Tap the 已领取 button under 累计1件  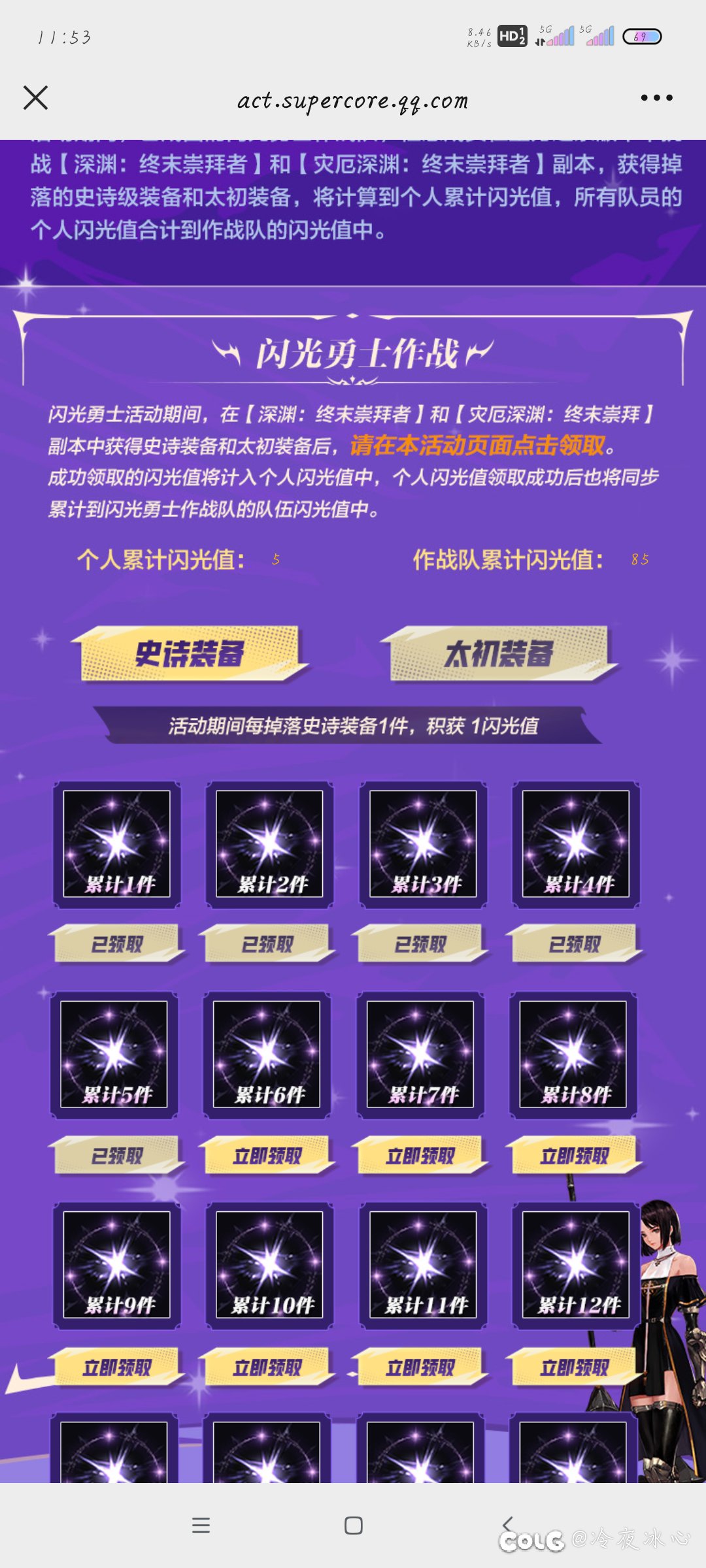click(x=117, y=944)
